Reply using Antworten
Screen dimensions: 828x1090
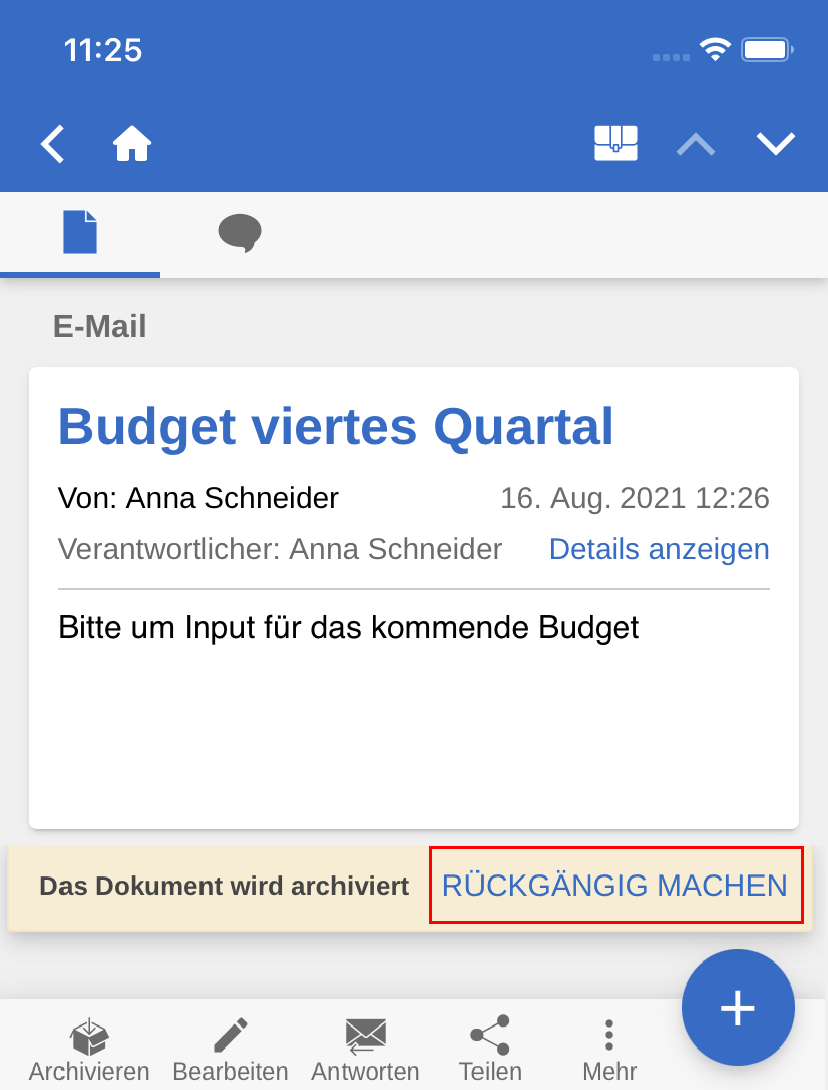point(365,1050)
